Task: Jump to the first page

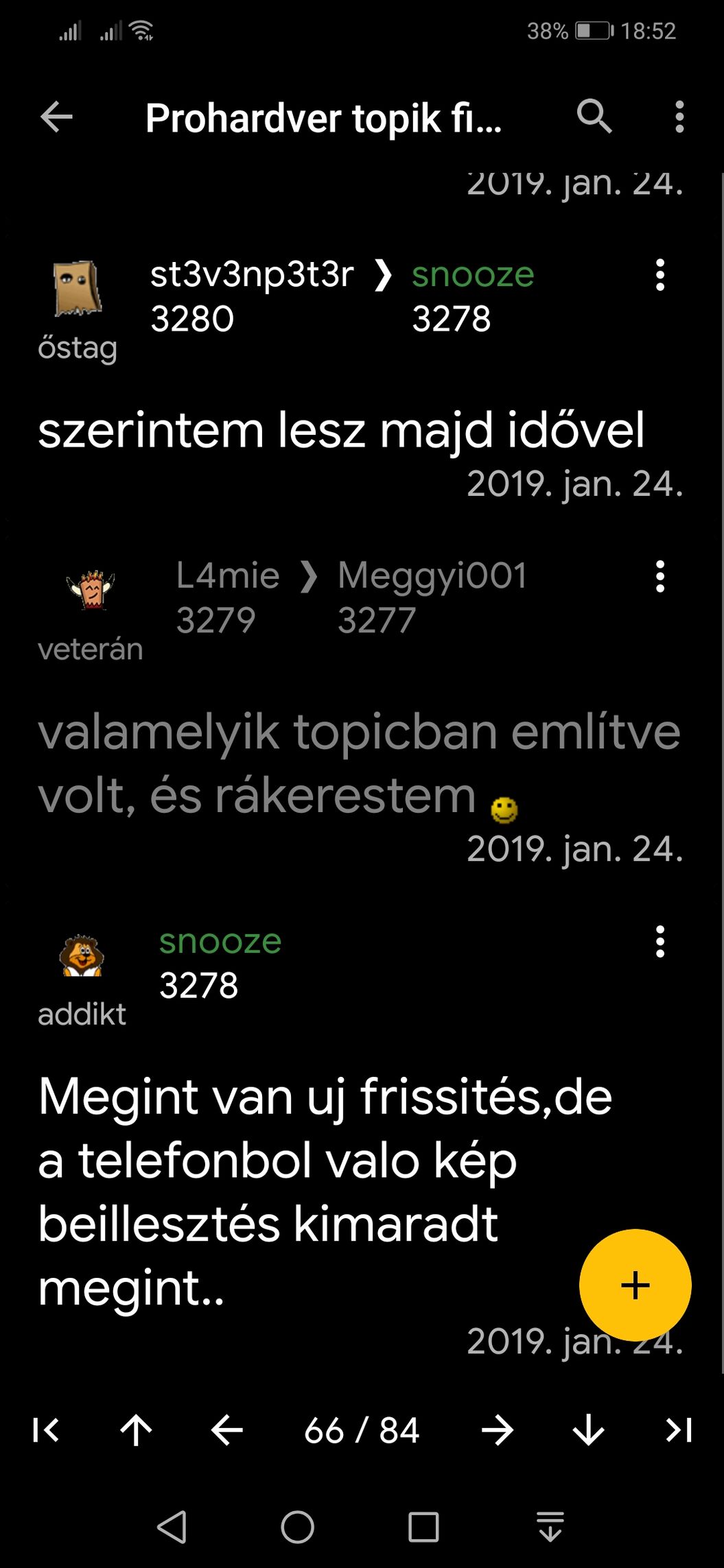Action: point(46,1430)
